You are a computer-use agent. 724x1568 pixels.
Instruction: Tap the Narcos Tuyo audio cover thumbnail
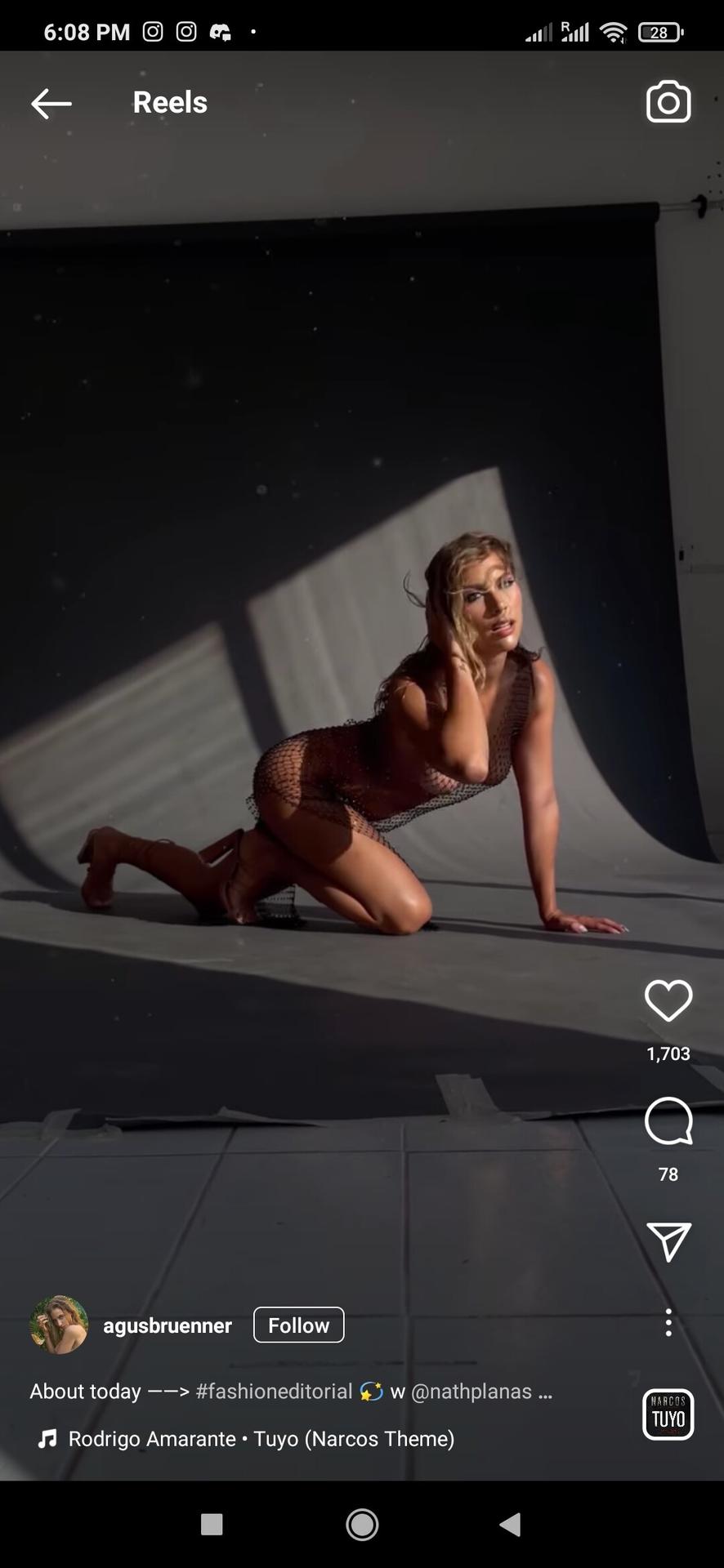668,1414
